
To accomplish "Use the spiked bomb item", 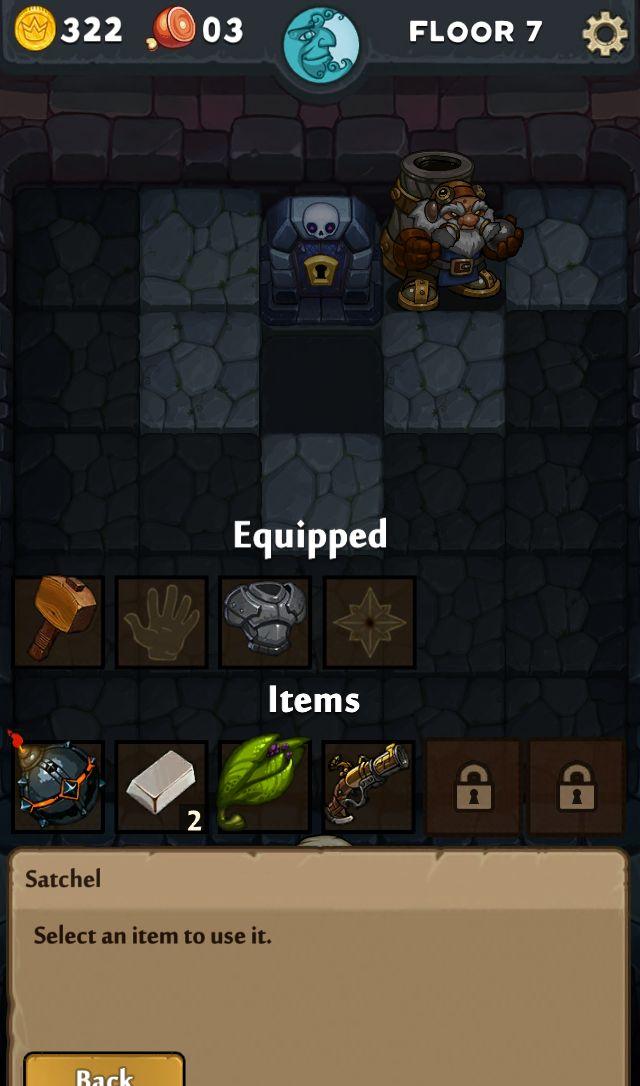I will coord(58,787).
